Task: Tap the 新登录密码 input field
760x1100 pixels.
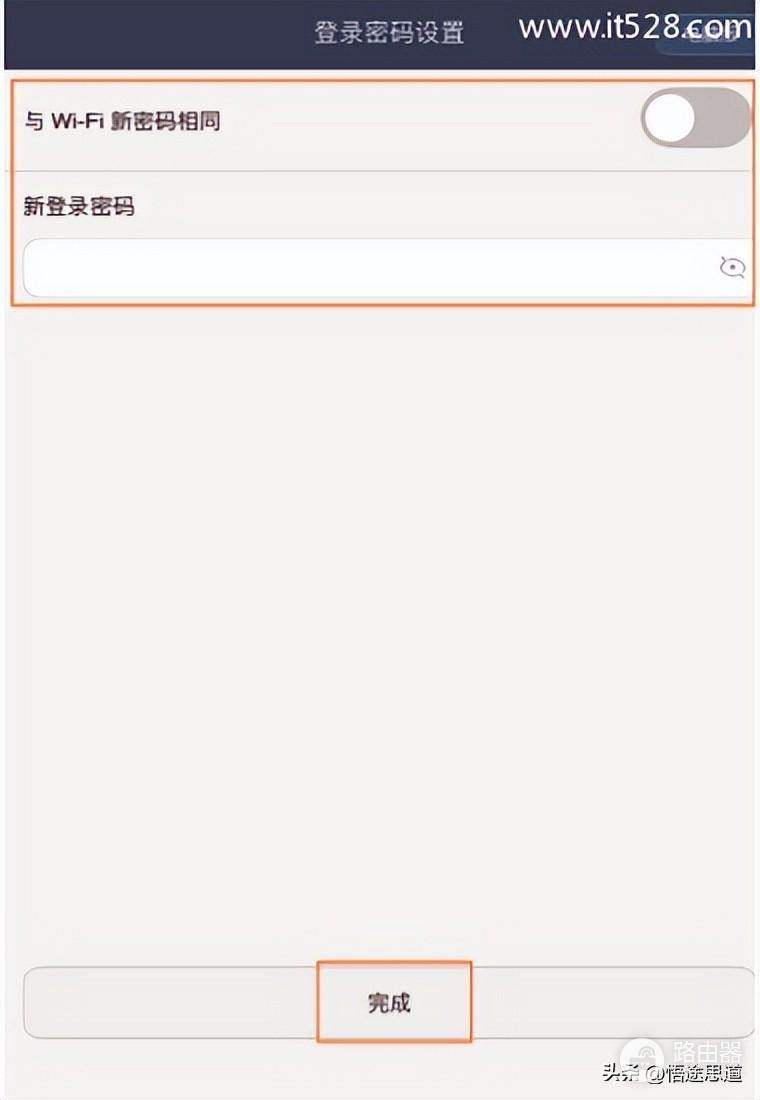Action: click(x=360, y=267)
